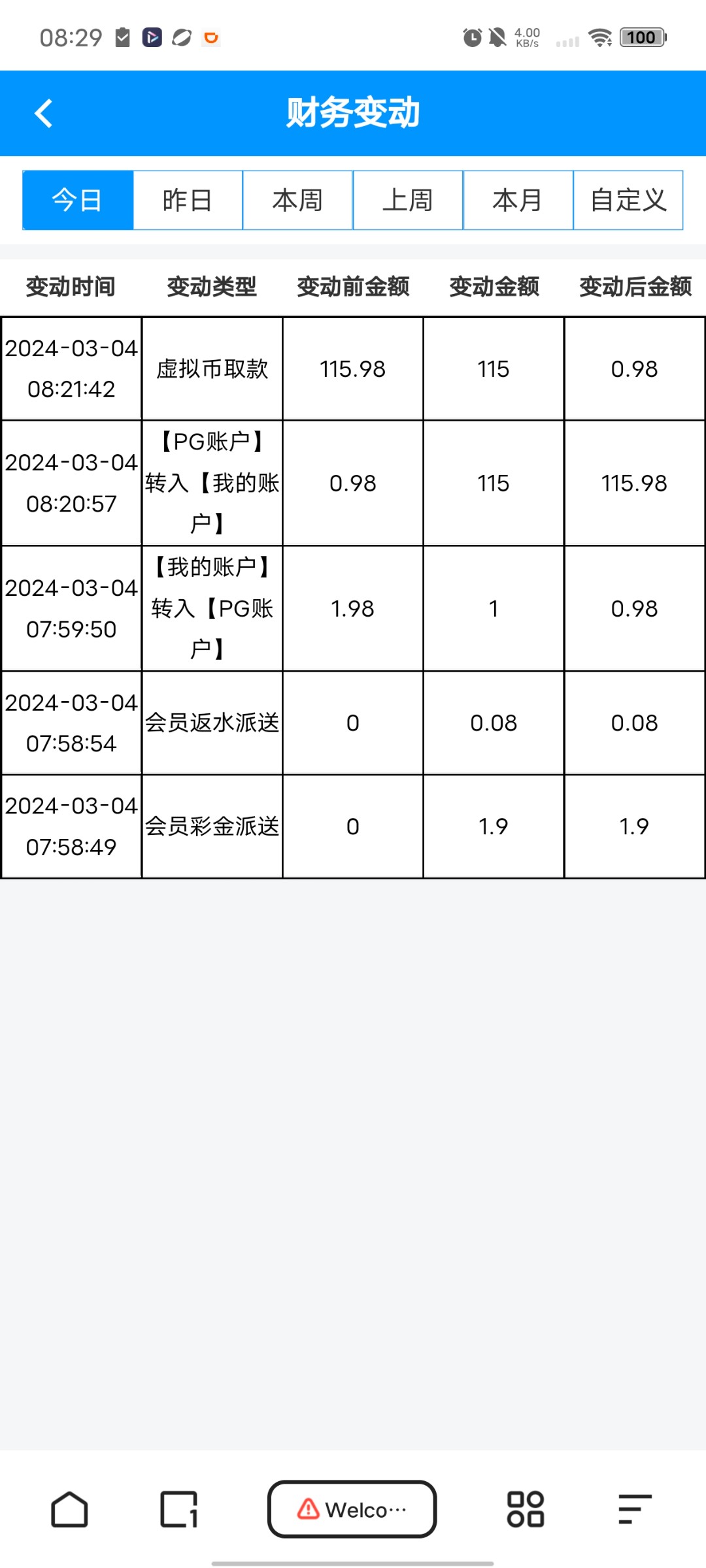Open the four-squares apps grid
This screenshot has height=1568, width=706.
(x=526, y=1509)
